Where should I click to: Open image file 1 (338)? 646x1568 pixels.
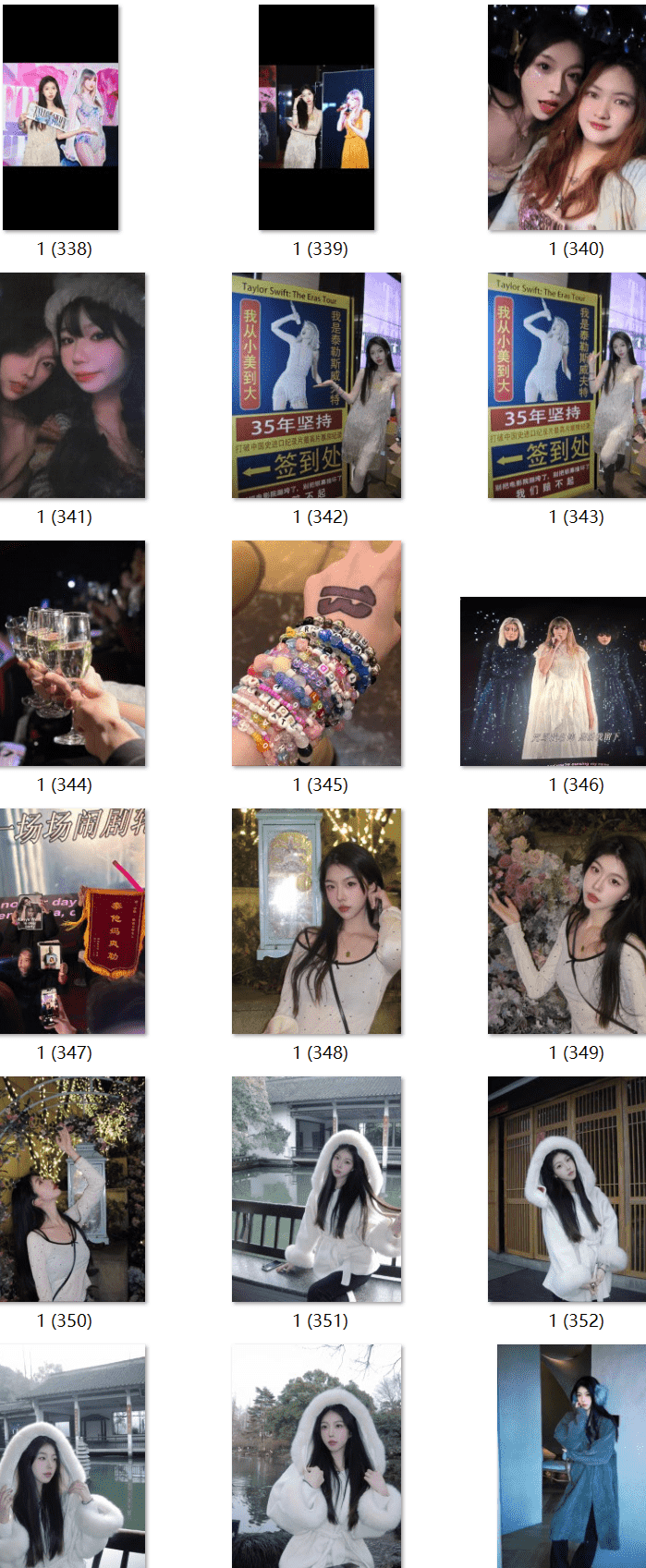(61, 117)
